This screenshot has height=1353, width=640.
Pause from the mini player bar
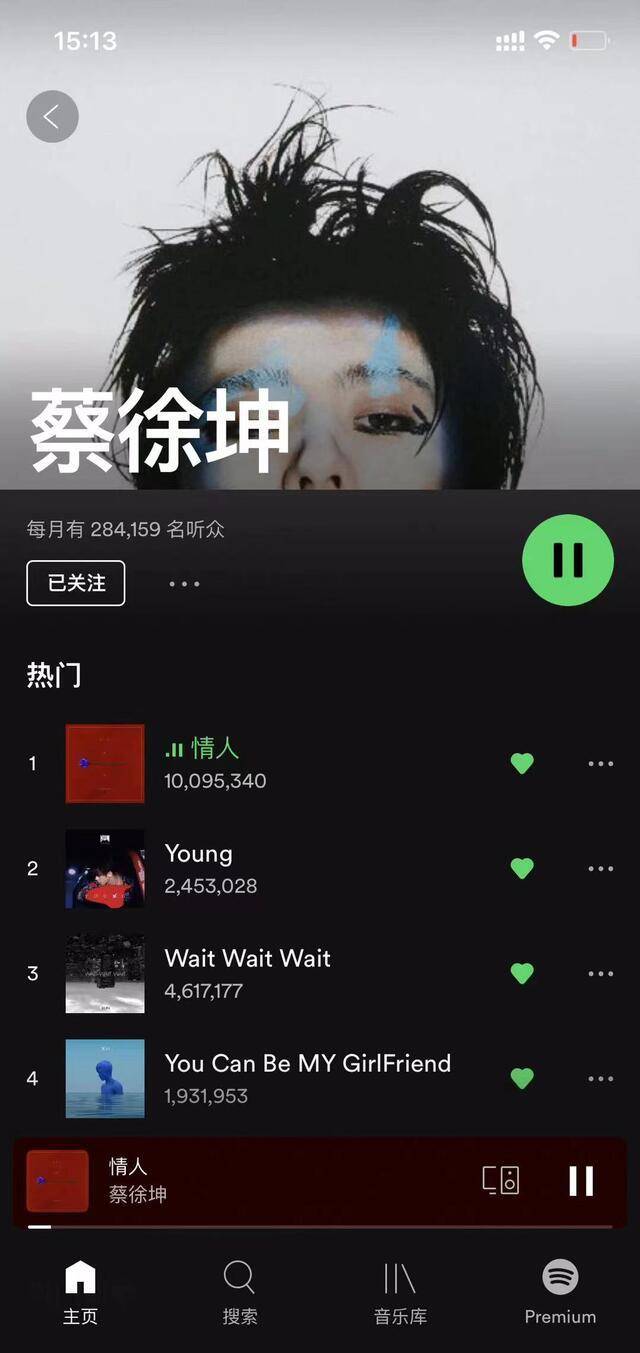coord(581,1181)
